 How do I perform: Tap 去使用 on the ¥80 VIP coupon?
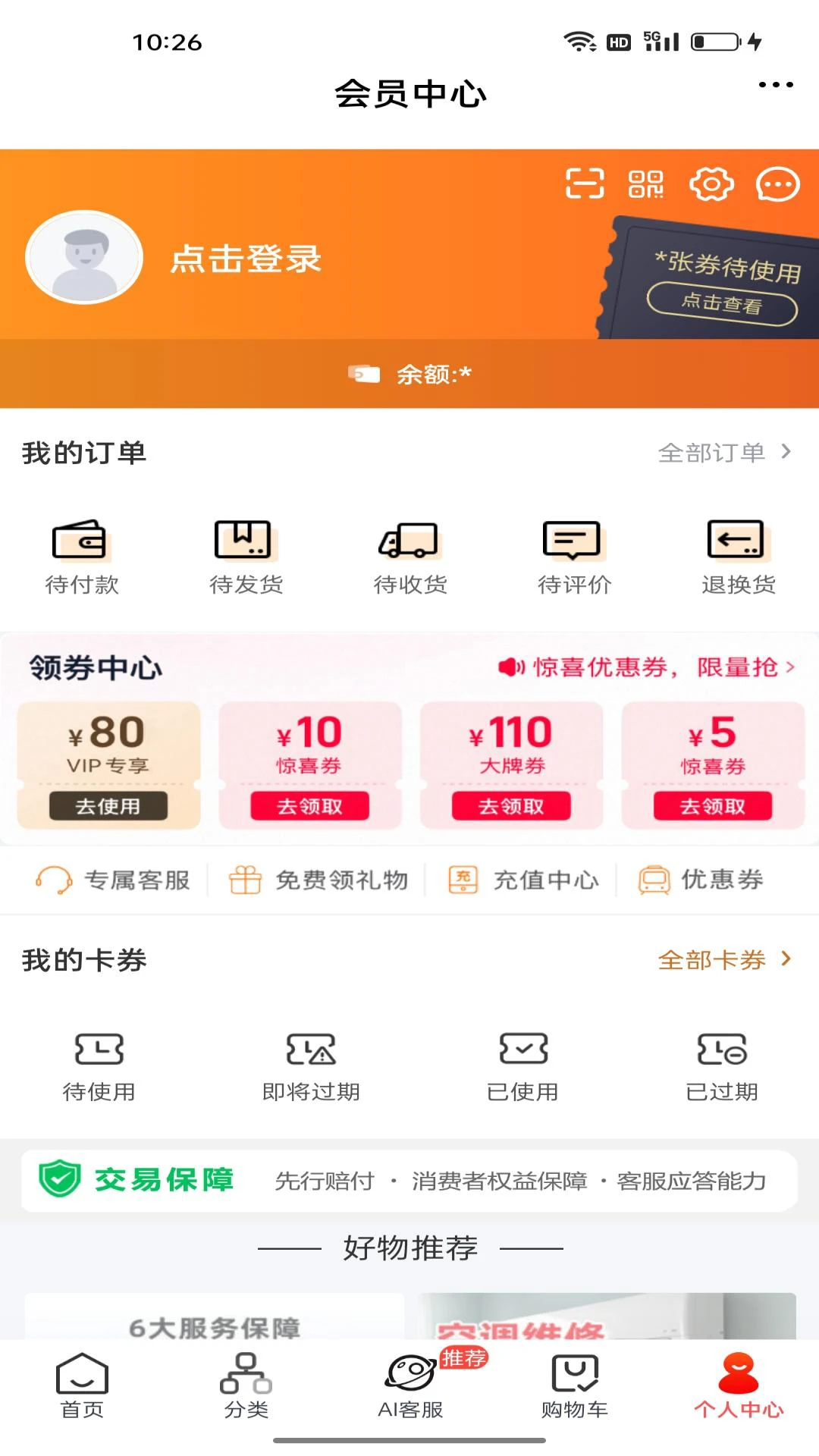tap(108, 805)
